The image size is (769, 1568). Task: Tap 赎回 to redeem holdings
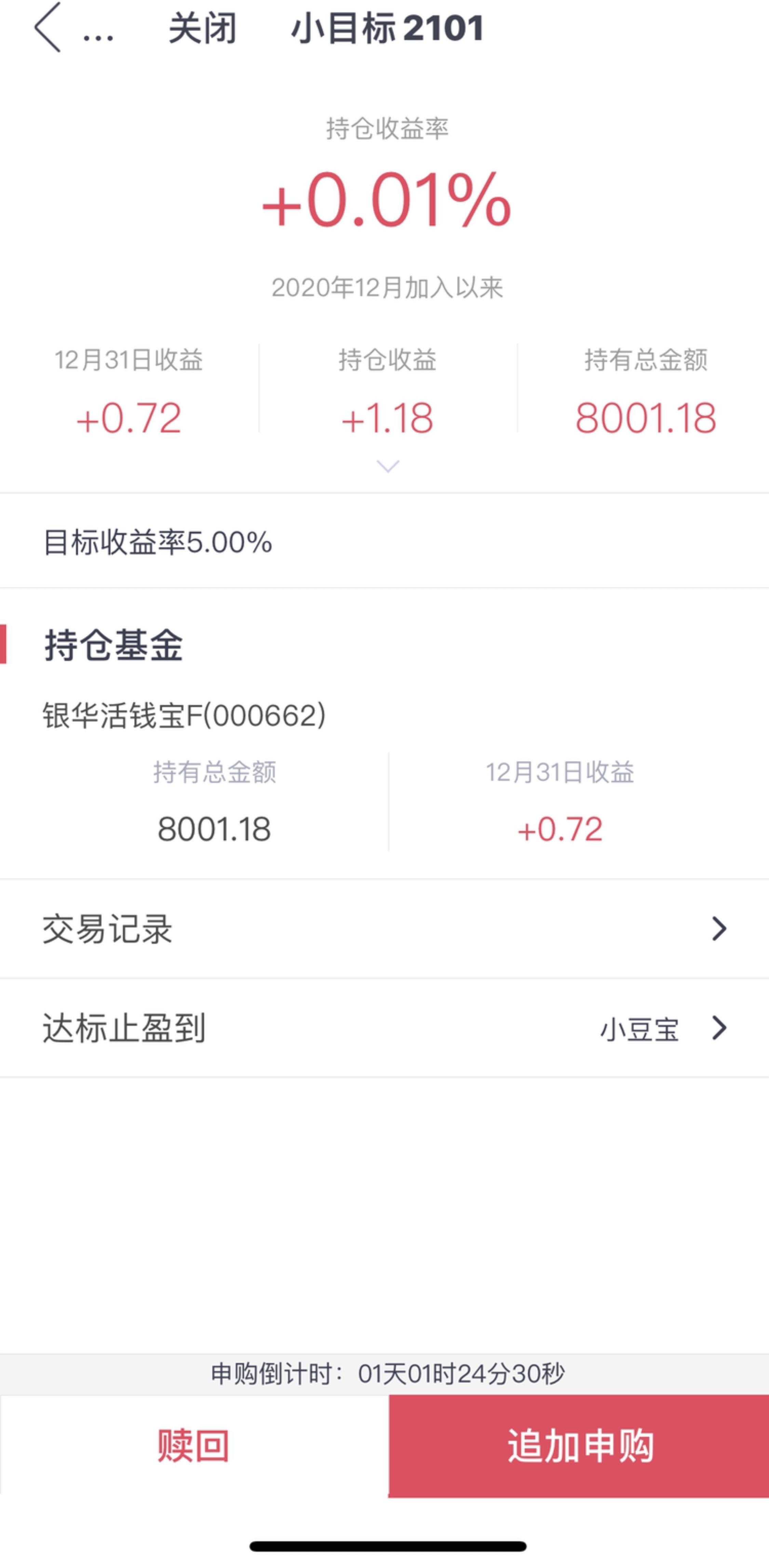pyautogui.click(x=194, y=1446)
